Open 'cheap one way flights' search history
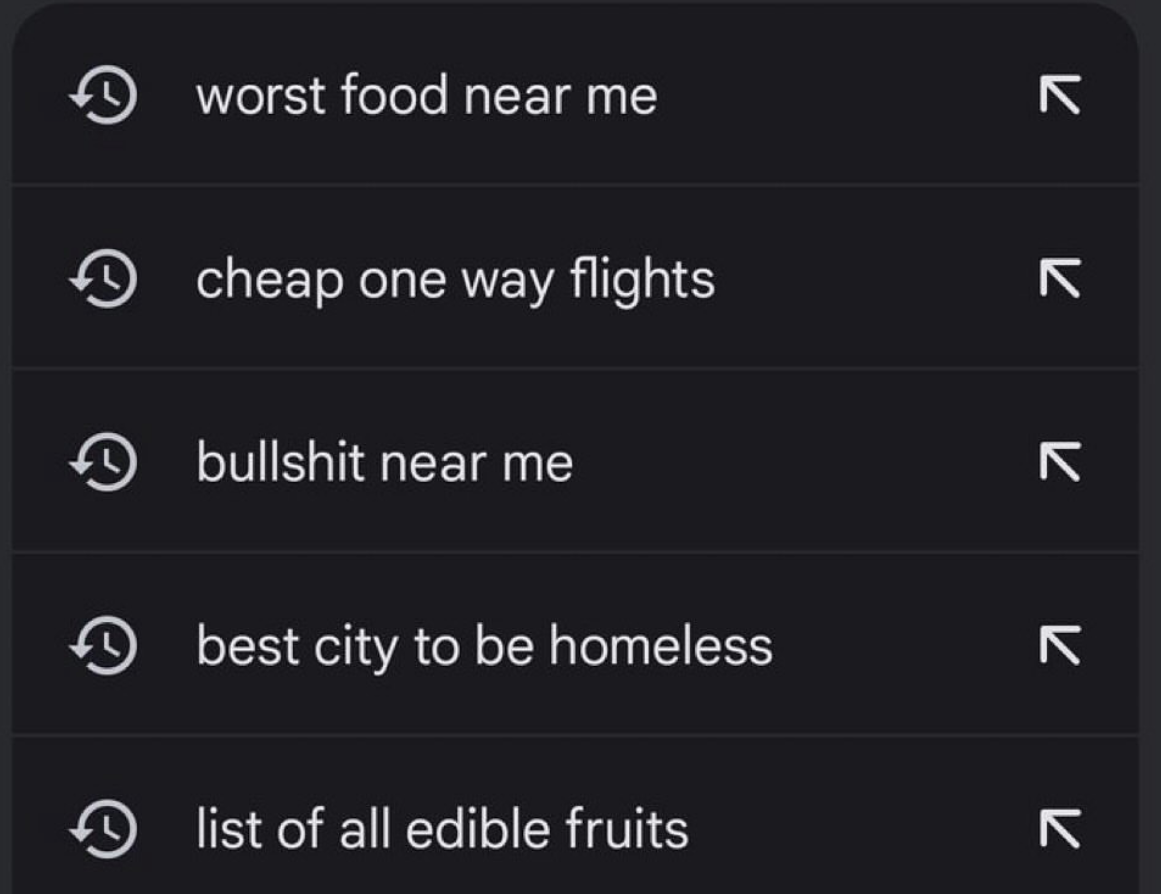 click(455, 279)
